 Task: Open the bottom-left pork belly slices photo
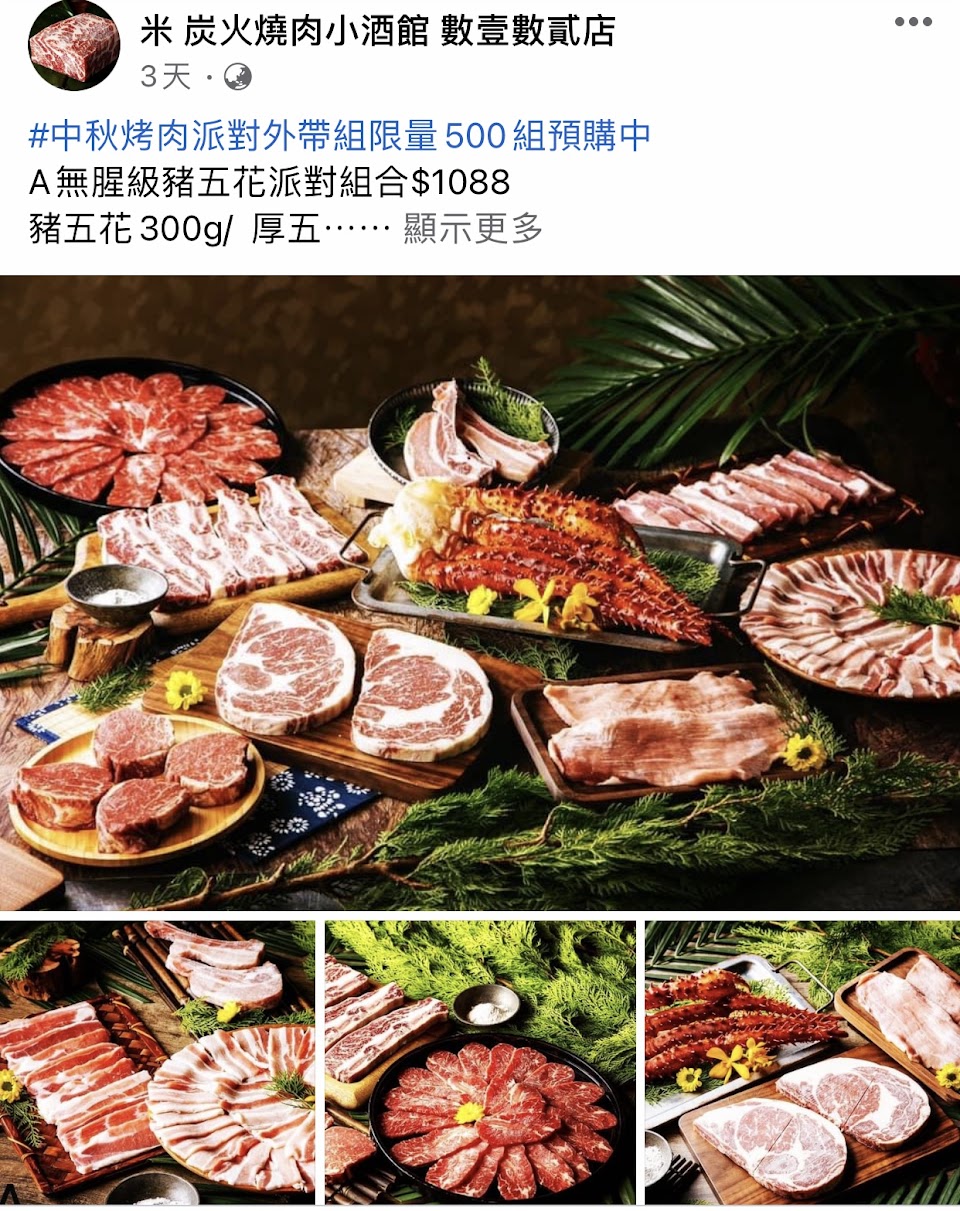pyautogui.click(x=157, y=1062)
